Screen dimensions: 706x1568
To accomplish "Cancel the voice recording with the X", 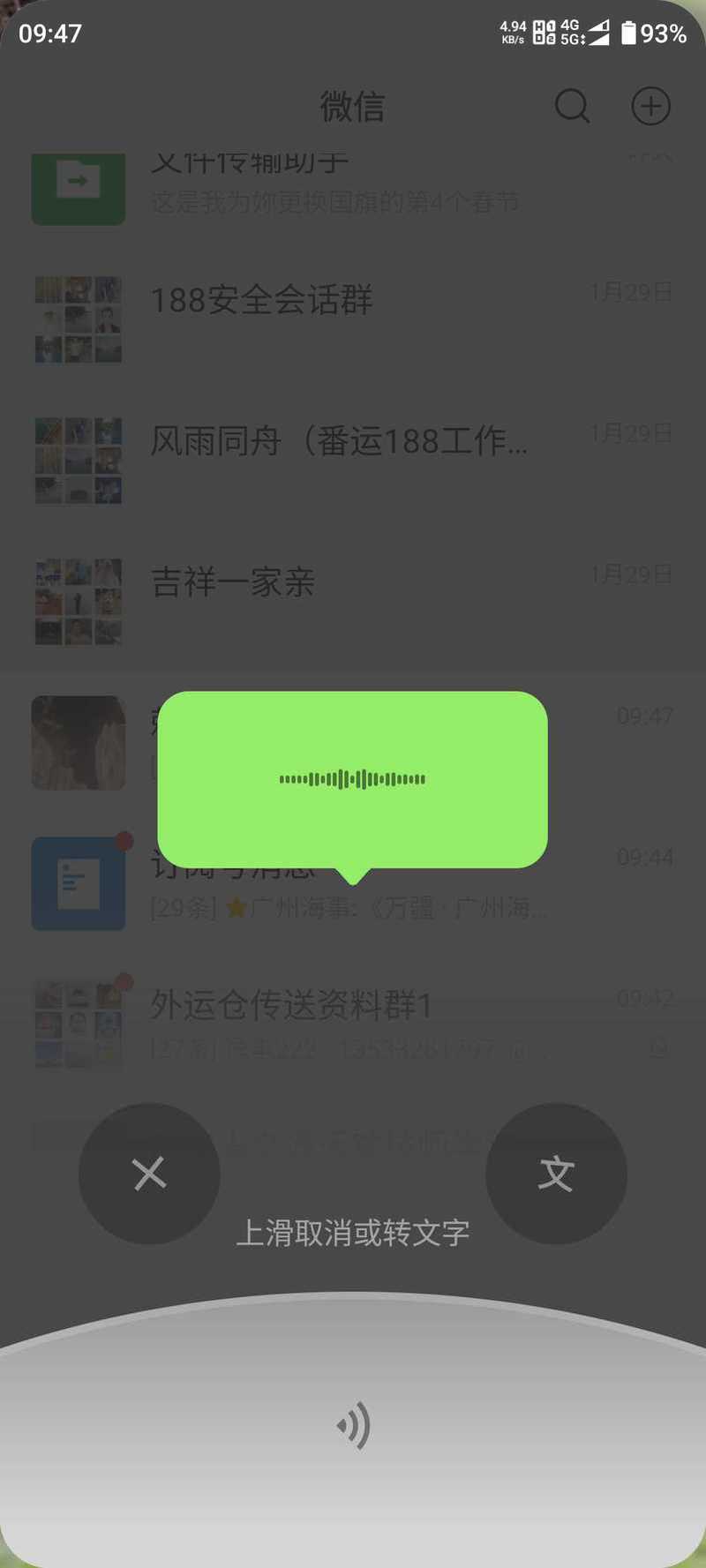I will click(149, 1174).
